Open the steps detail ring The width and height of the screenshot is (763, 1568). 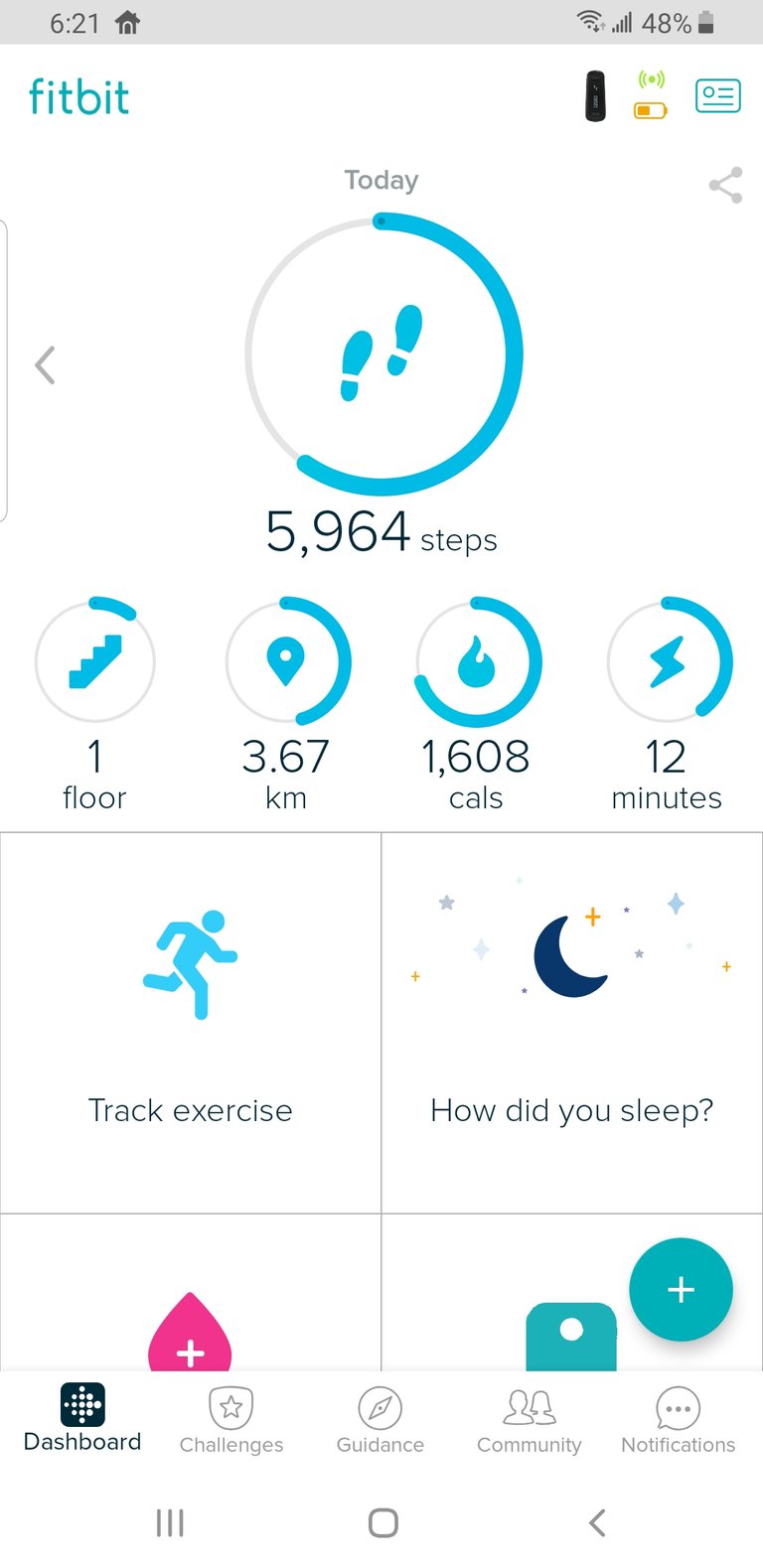(382, 355)
